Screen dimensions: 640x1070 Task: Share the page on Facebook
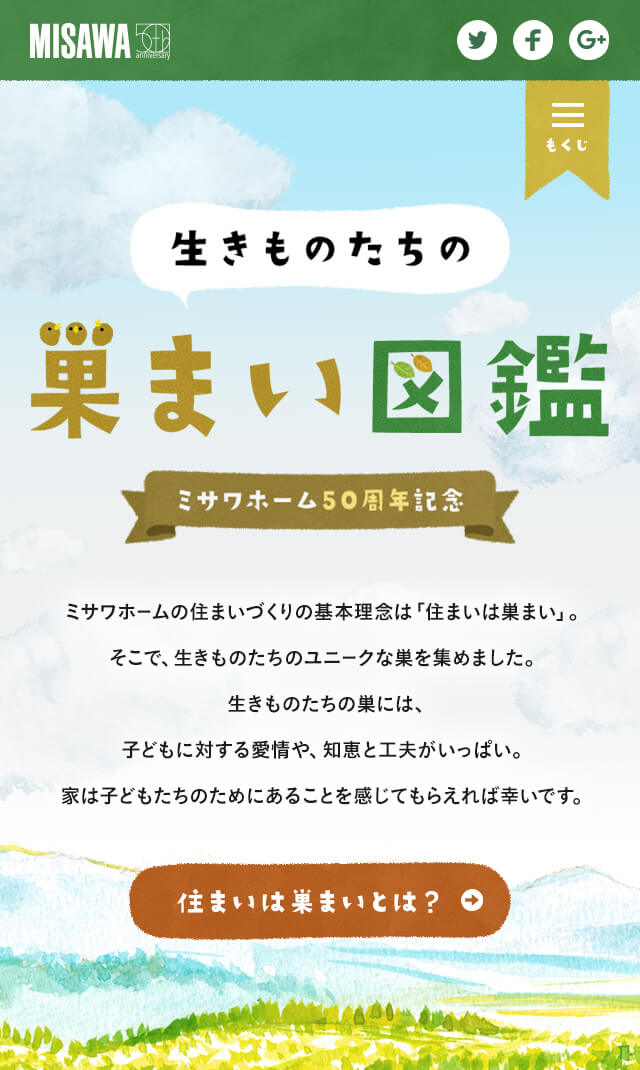click(533, 40)
